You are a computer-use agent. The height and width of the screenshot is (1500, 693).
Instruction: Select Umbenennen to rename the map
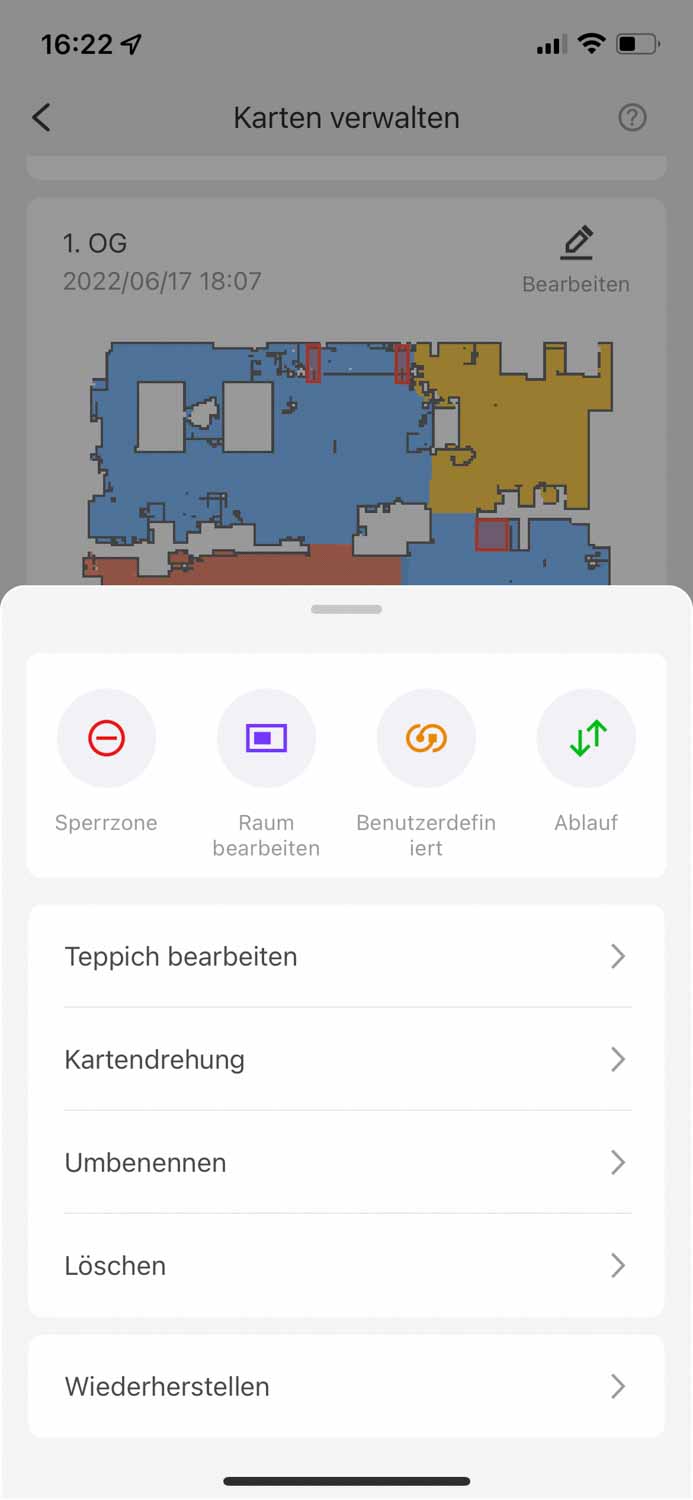tap(346, 1163)
